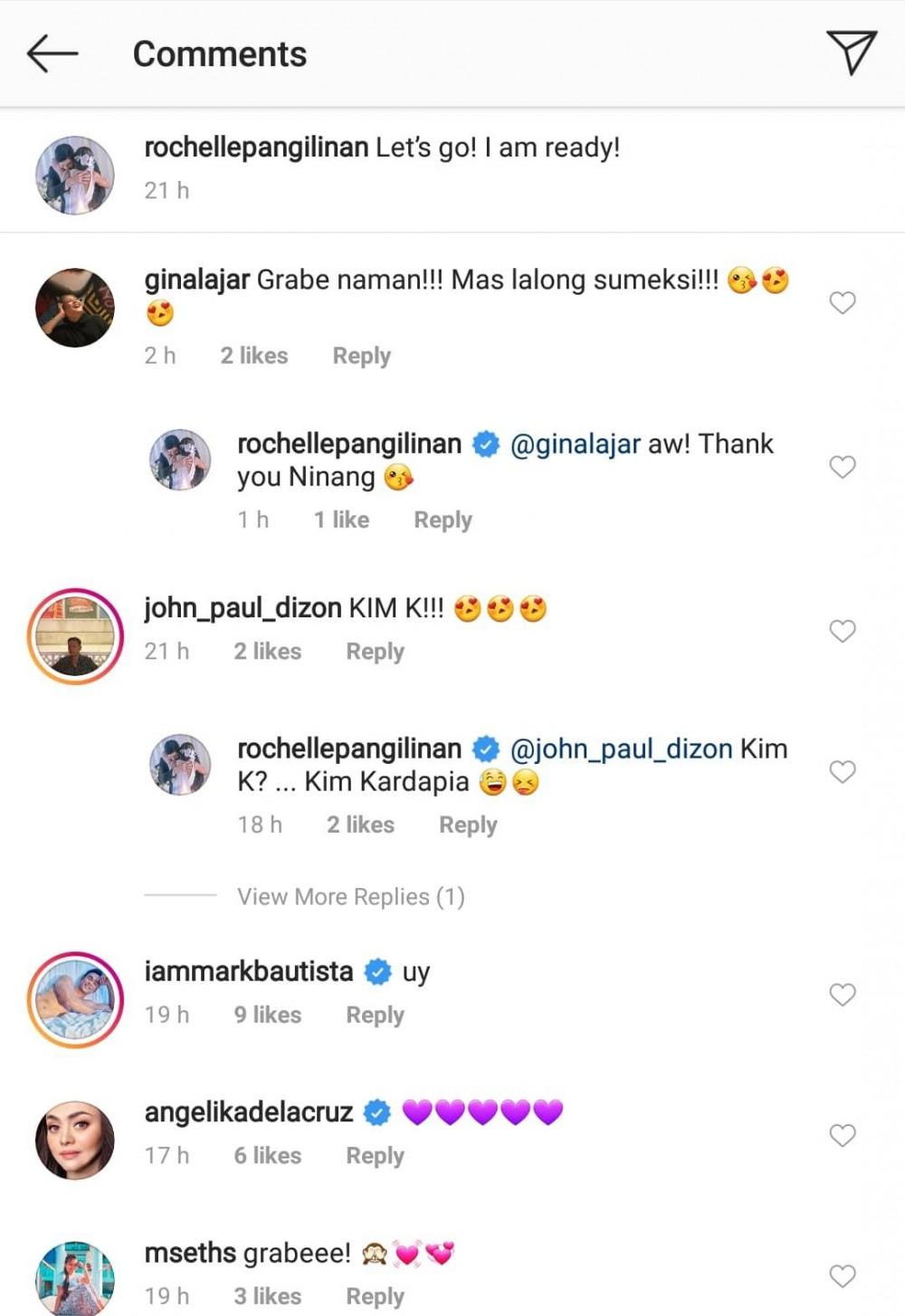
Task: Open the @john_paul_dizon mention link
Action: [x=621, y=749]
